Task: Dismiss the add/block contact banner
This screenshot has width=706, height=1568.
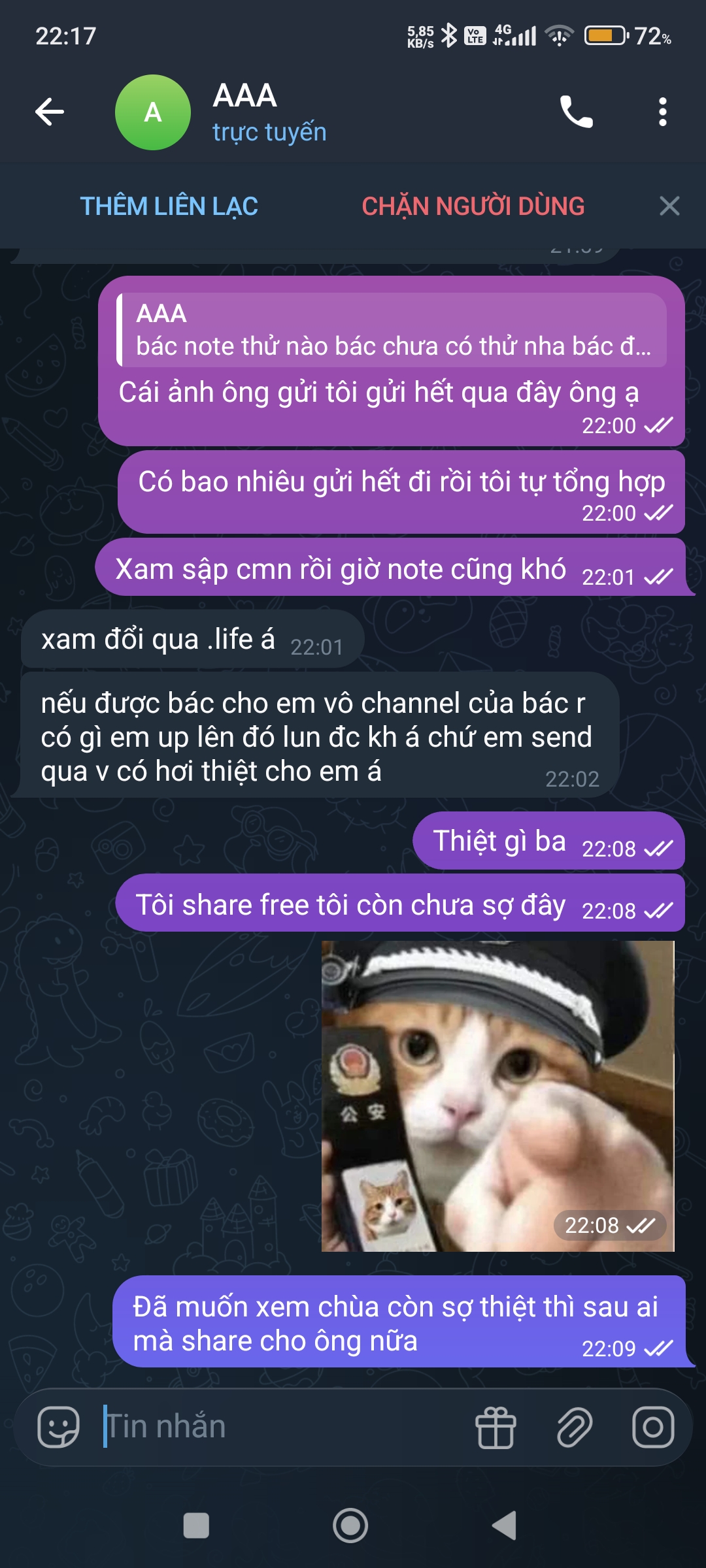Action: point(669,206)
